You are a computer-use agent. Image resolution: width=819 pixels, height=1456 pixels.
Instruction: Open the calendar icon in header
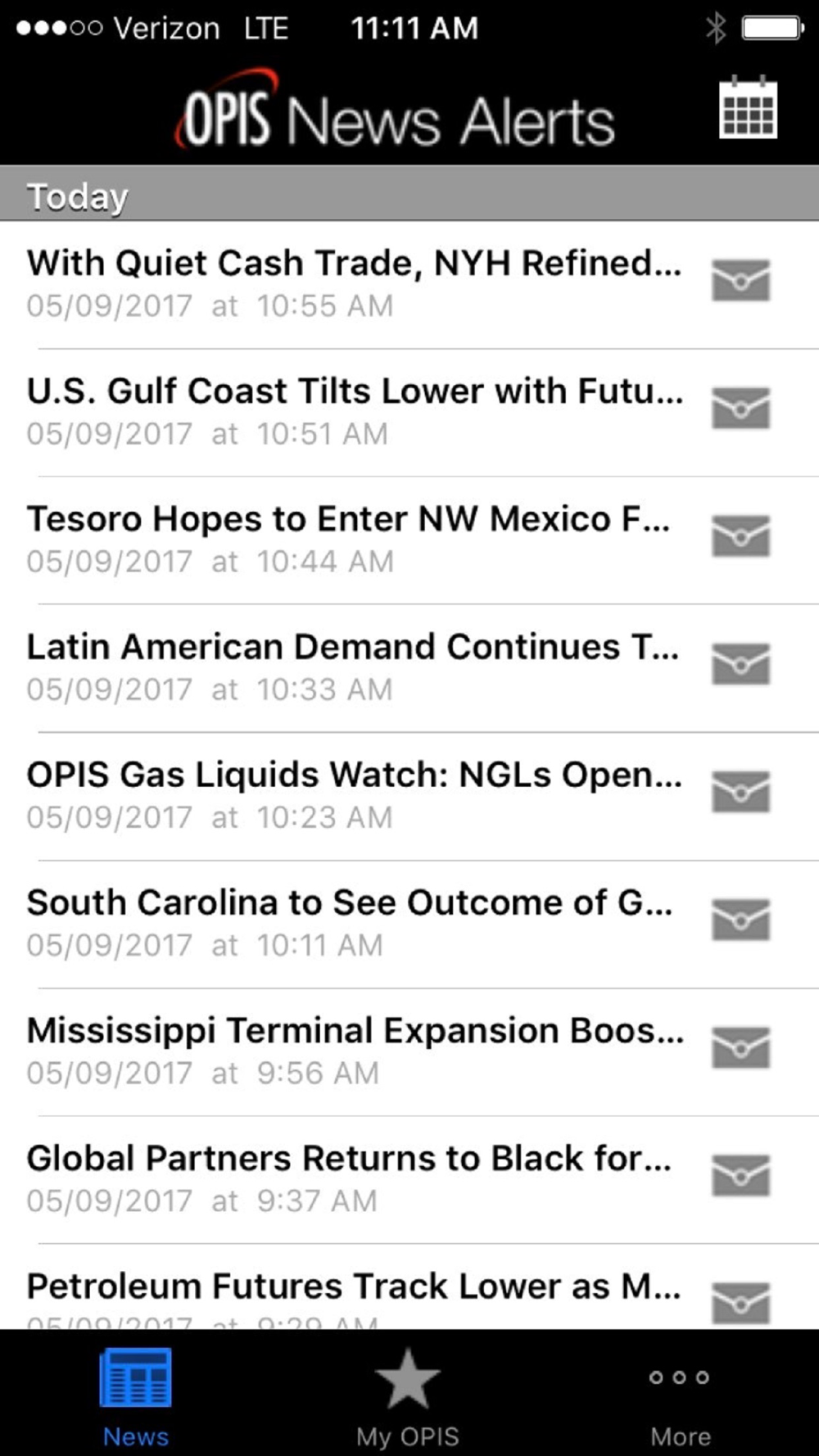point(748,108)
